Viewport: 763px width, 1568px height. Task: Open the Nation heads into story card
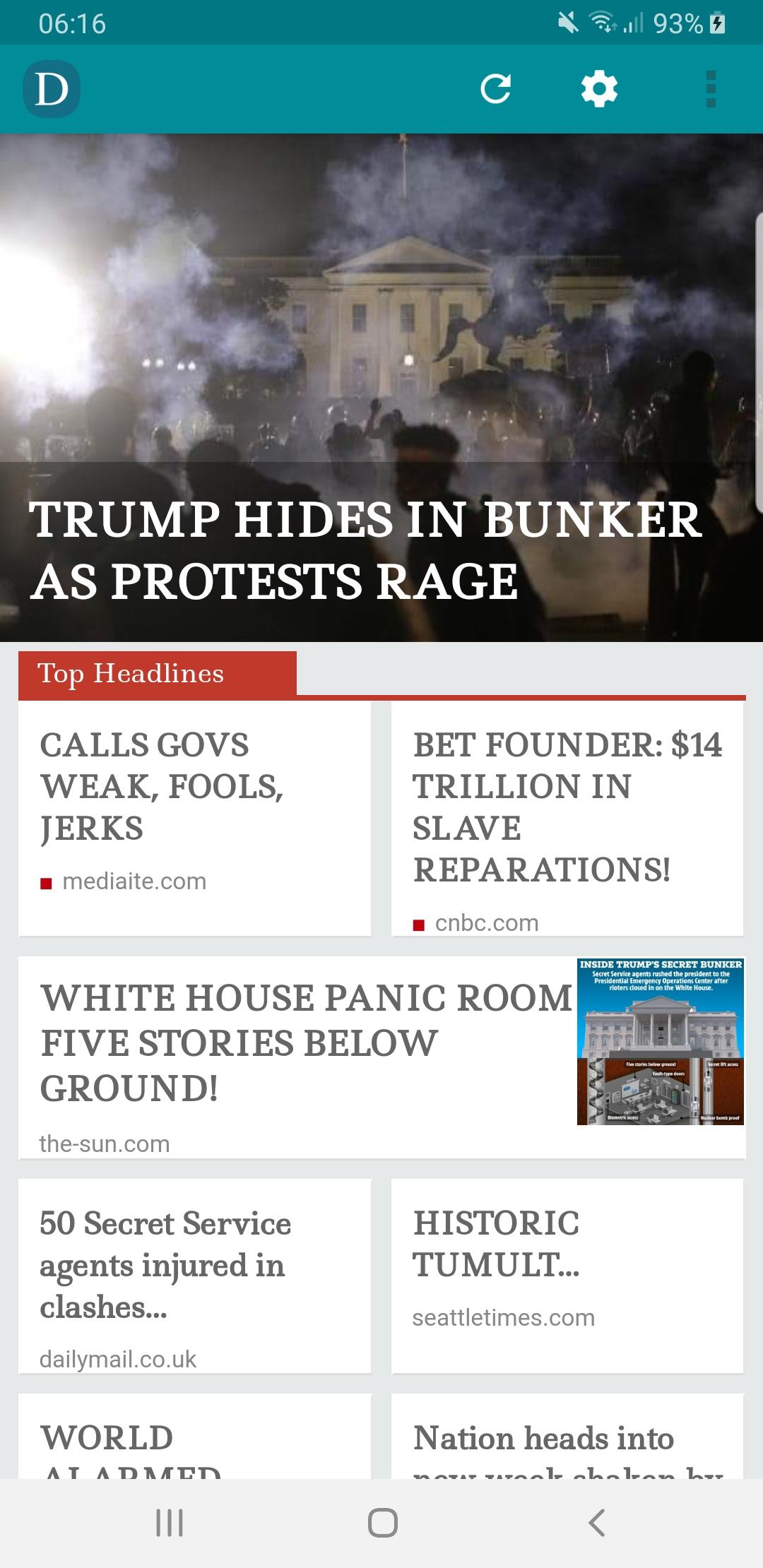coord(567,1436)
